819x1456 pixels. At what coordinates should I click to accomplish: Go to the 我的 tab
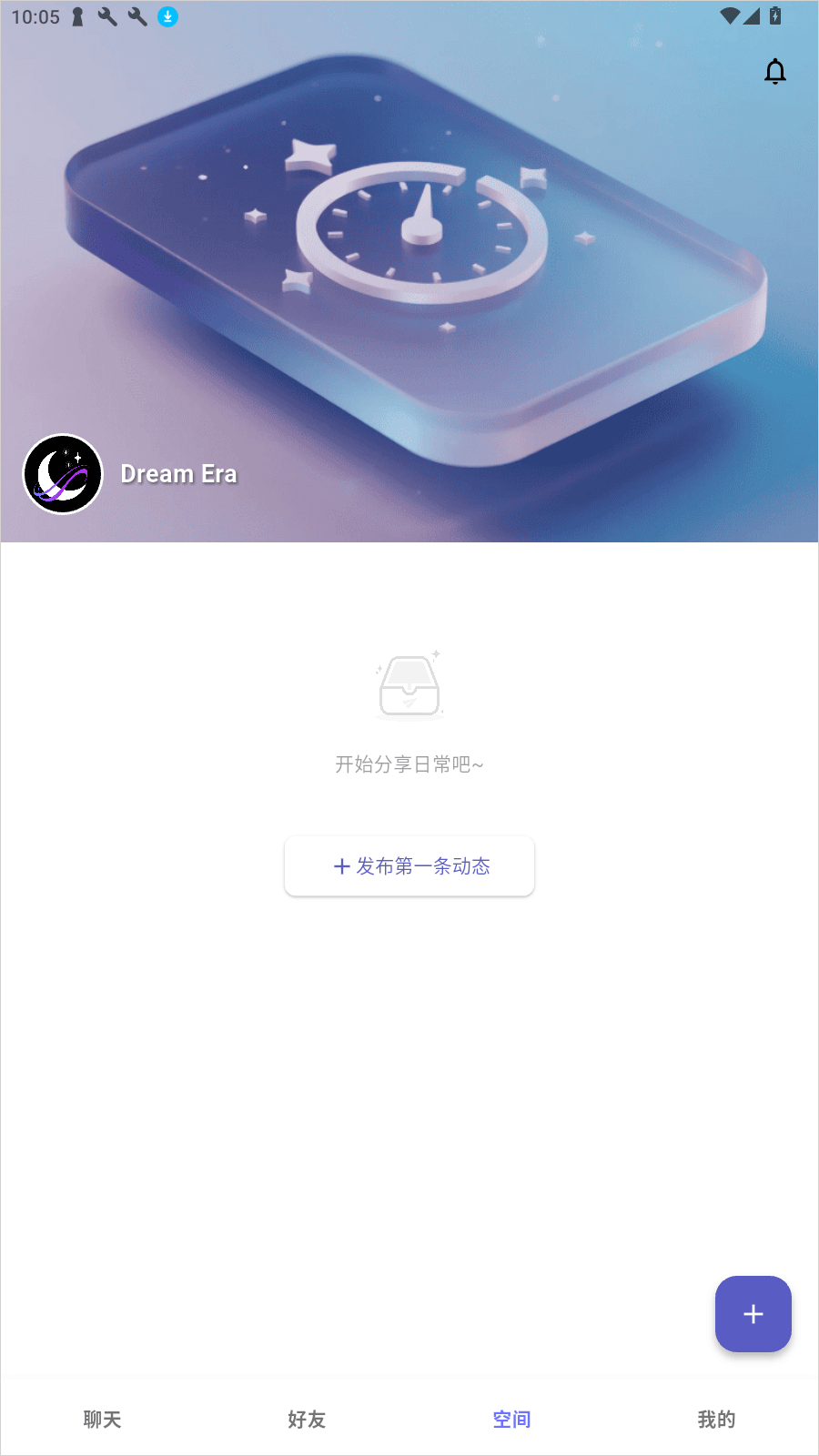(716, 1419)
